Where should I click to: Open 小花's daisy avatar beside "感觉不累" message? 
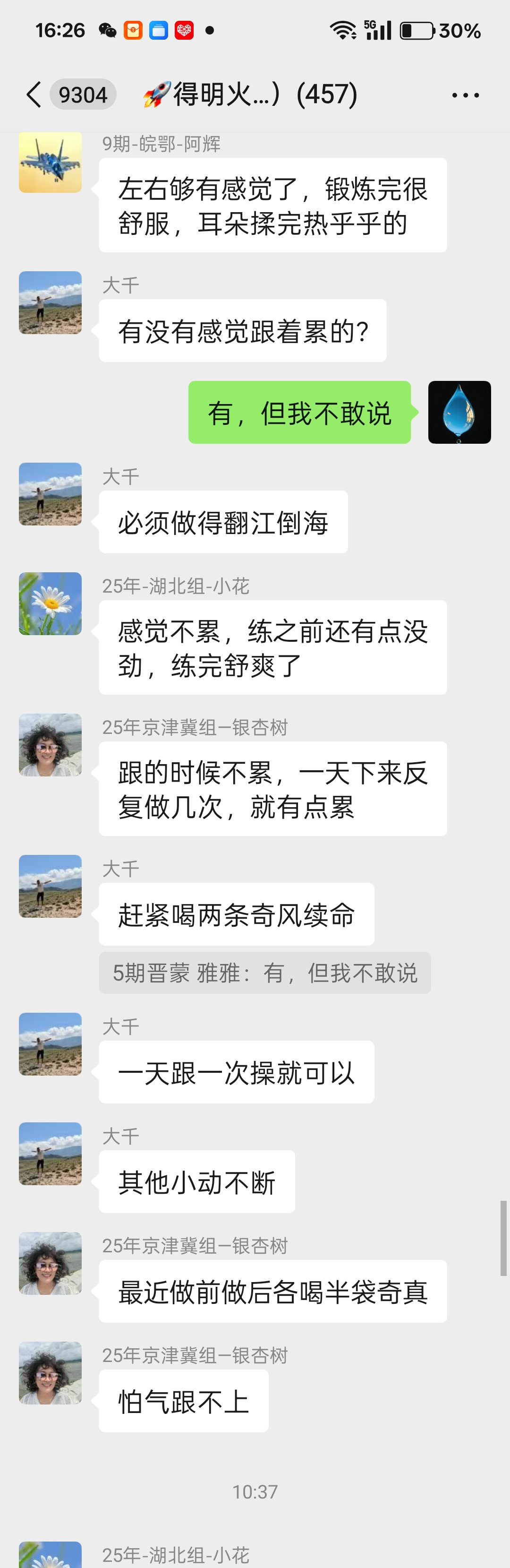[x=51, y=603]
